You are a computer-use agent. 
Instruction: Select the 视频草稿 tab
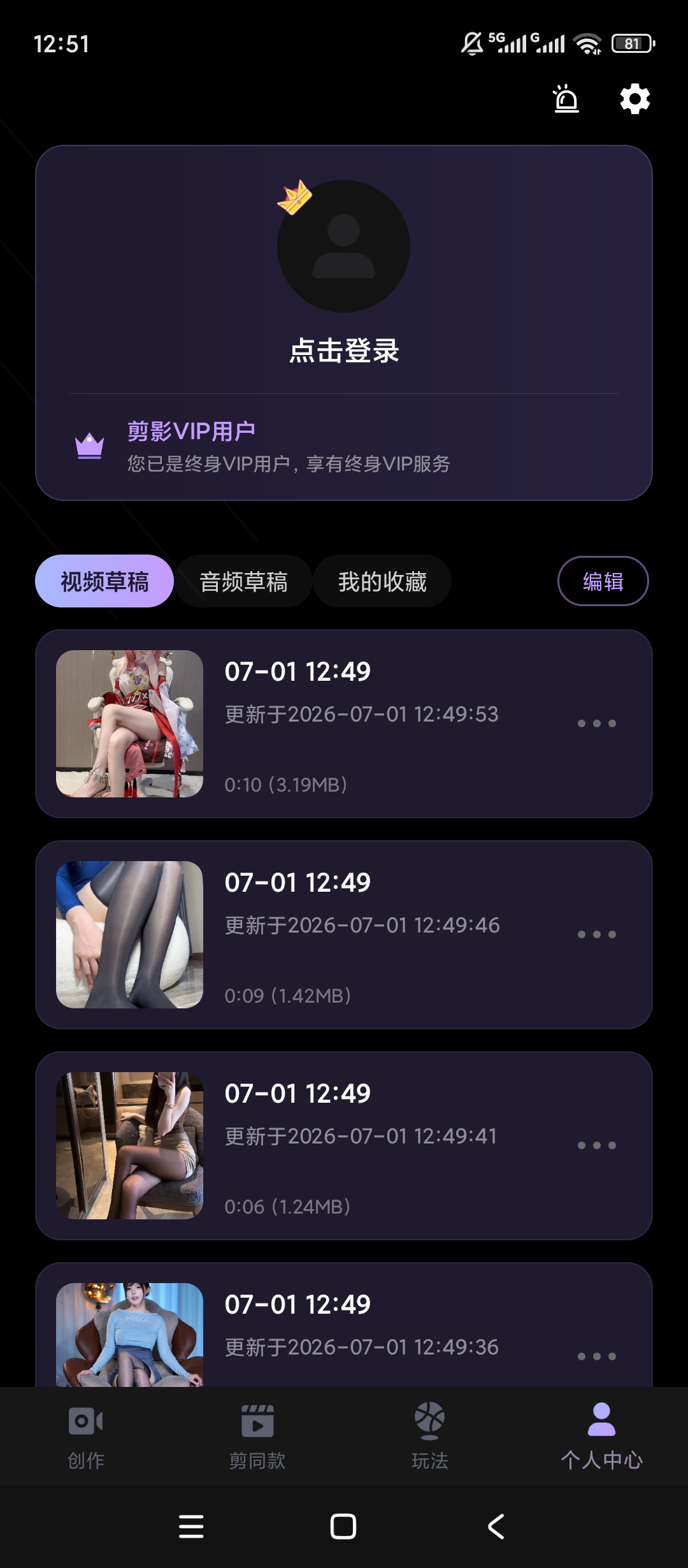pos(104,581)
